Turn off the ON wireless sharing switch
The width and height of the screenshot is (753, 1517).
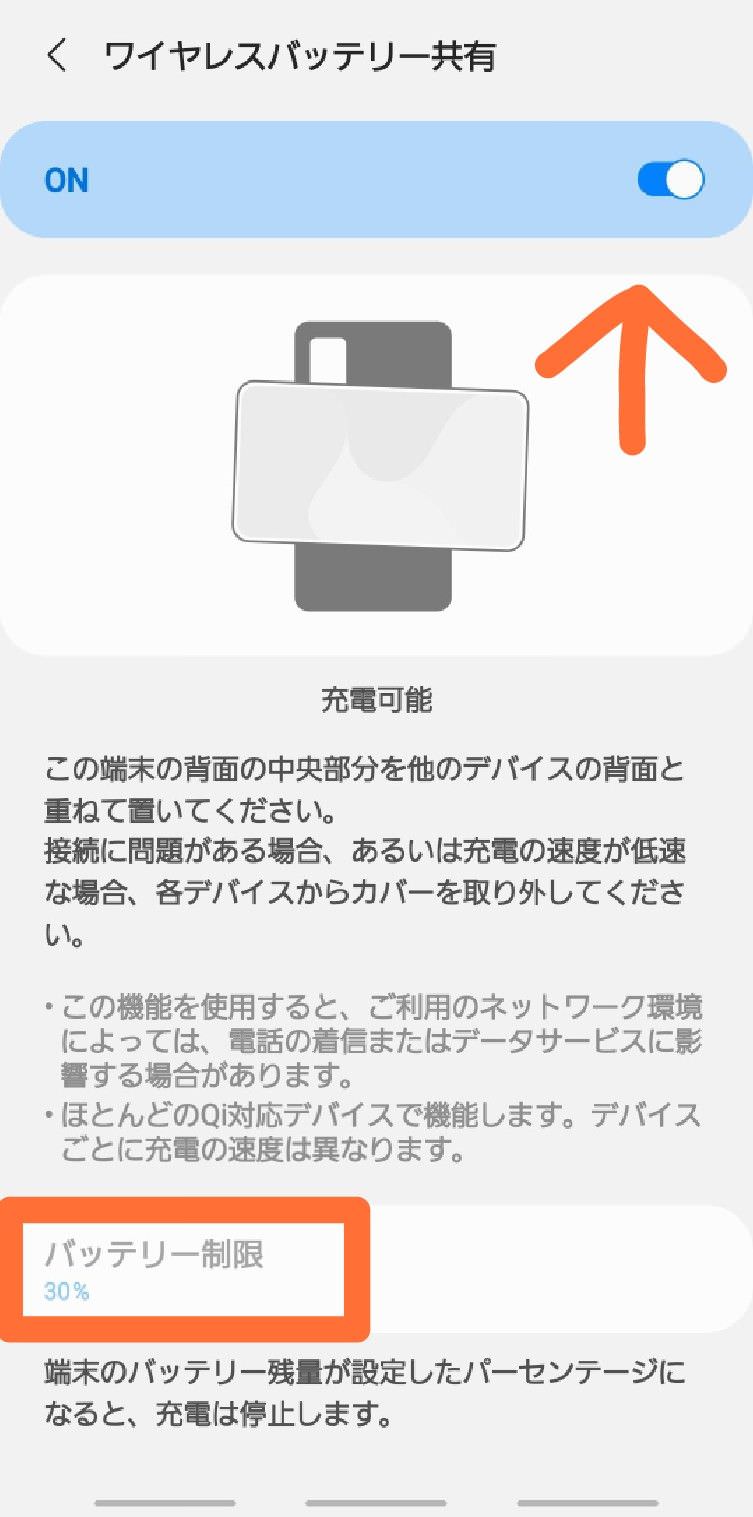click(x=670, y=180)
